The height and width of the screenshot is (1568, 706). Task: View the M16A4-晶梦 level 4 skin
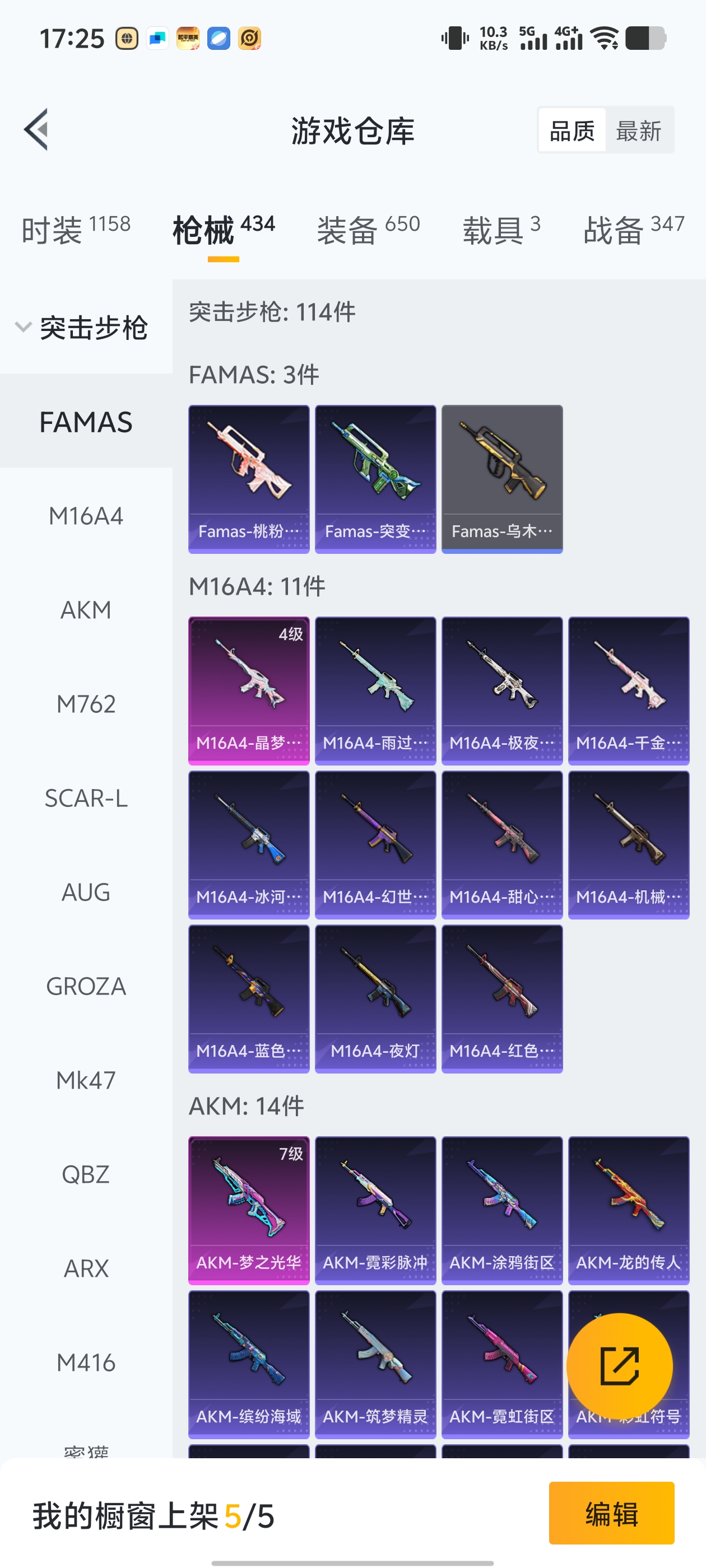pos(249,690)
